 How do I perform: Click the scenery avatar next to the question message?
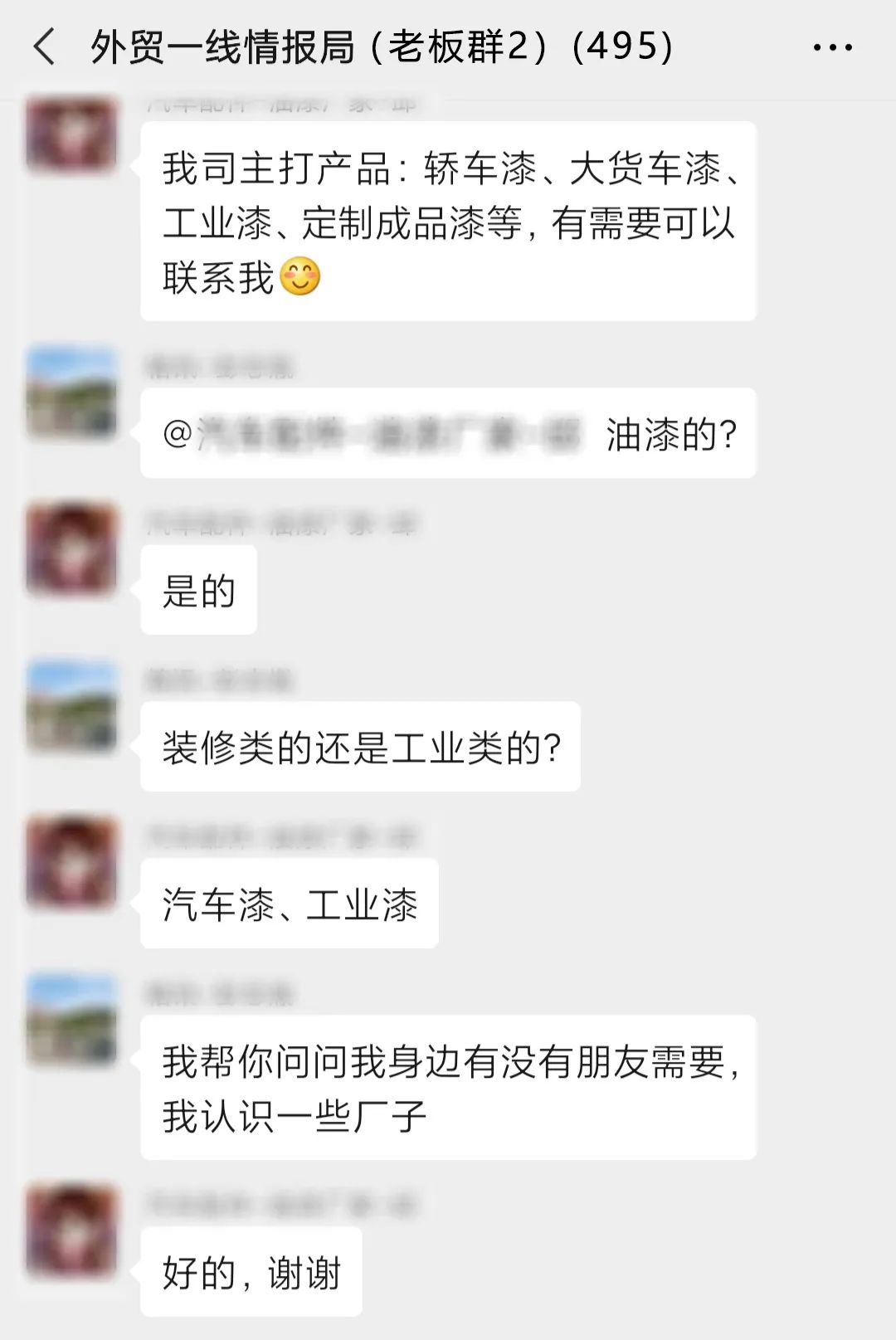[71, 390]
